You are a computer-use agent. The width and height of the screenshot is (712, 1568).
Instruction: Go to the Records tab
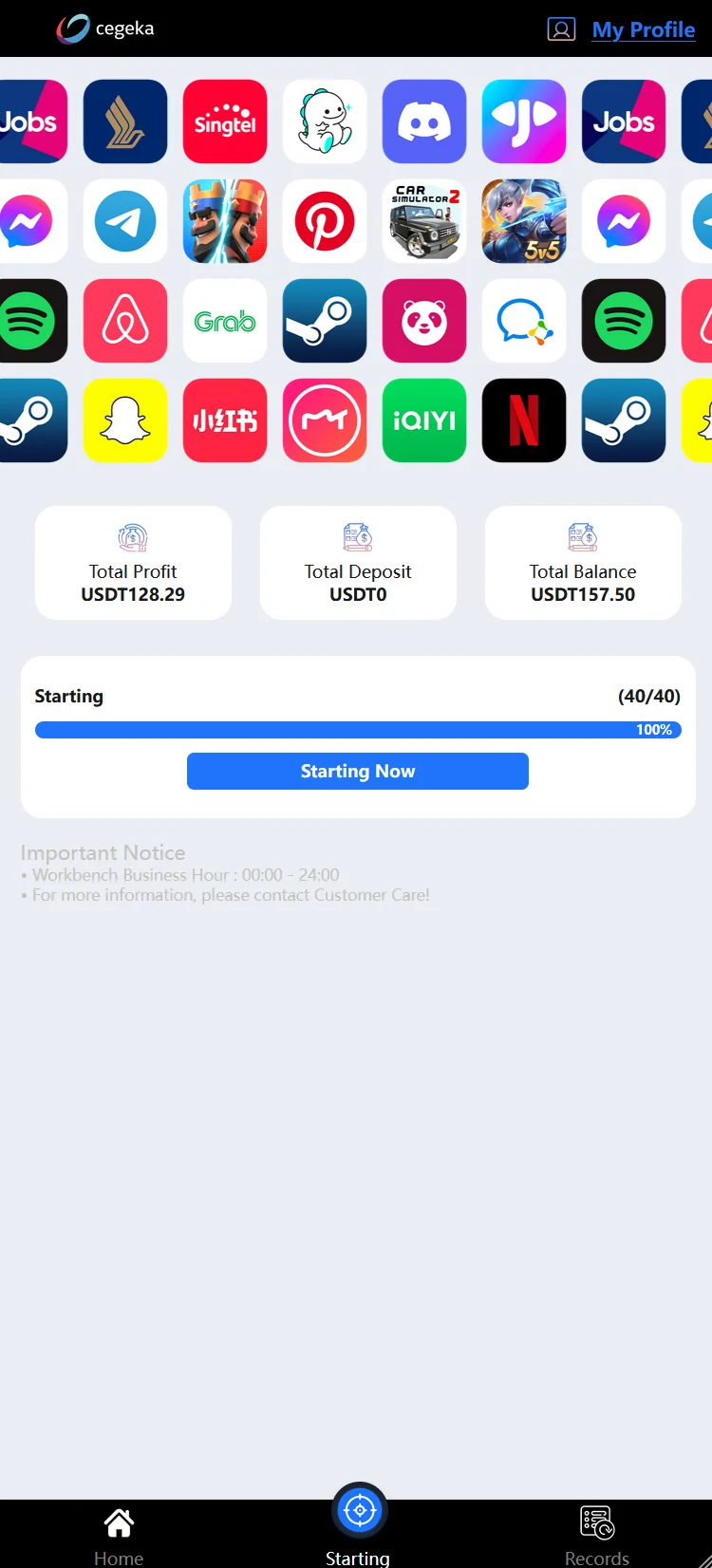(597, 1536)
